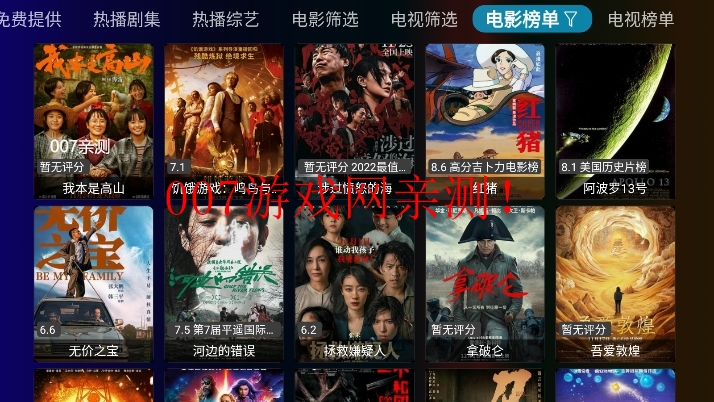Open the 电影筛选 tab
This screenshot has height=402, width=714.
tap(325, 19)
